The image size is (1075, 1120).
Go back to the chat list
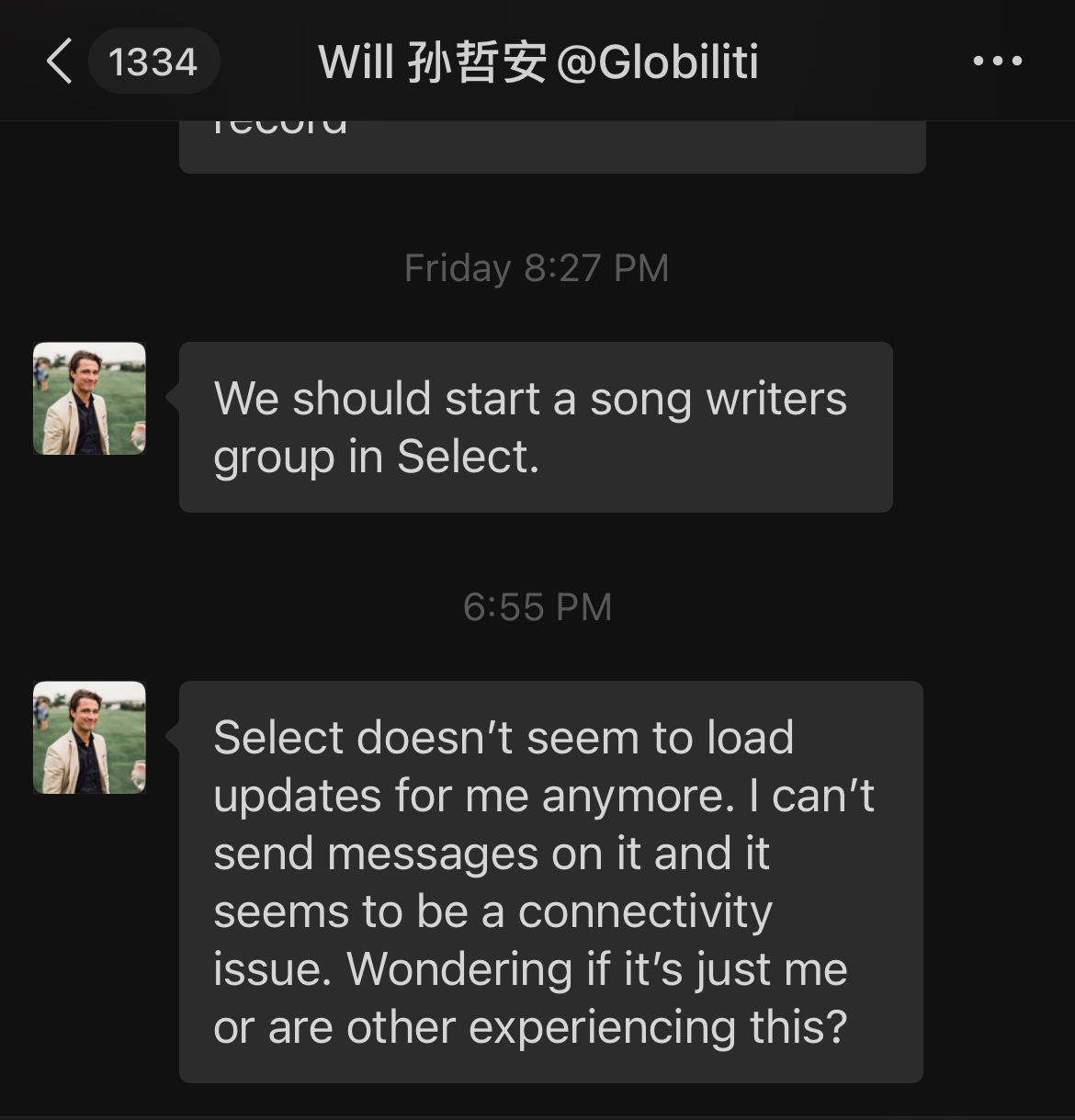point(60,62)
